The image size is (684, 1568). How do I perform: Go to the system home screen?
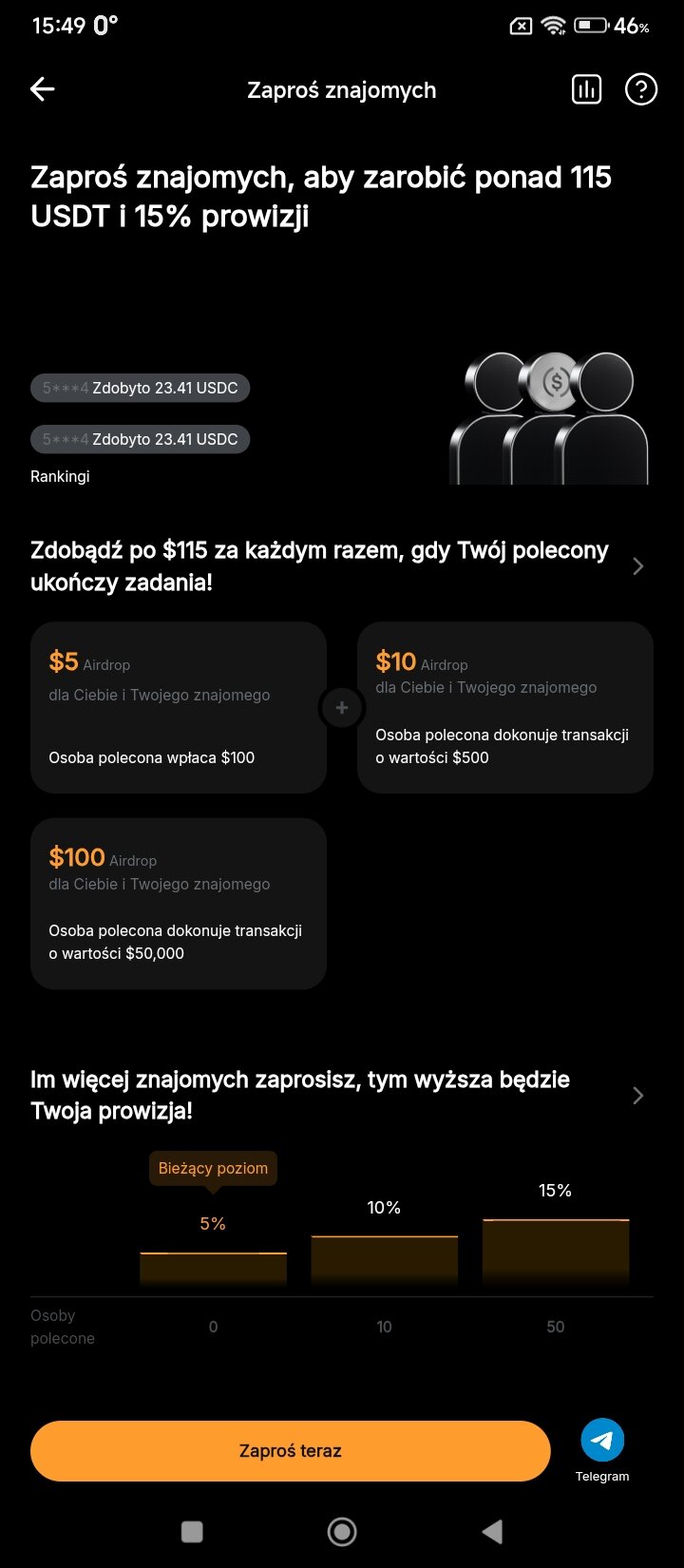click(x=342, y=1531)
